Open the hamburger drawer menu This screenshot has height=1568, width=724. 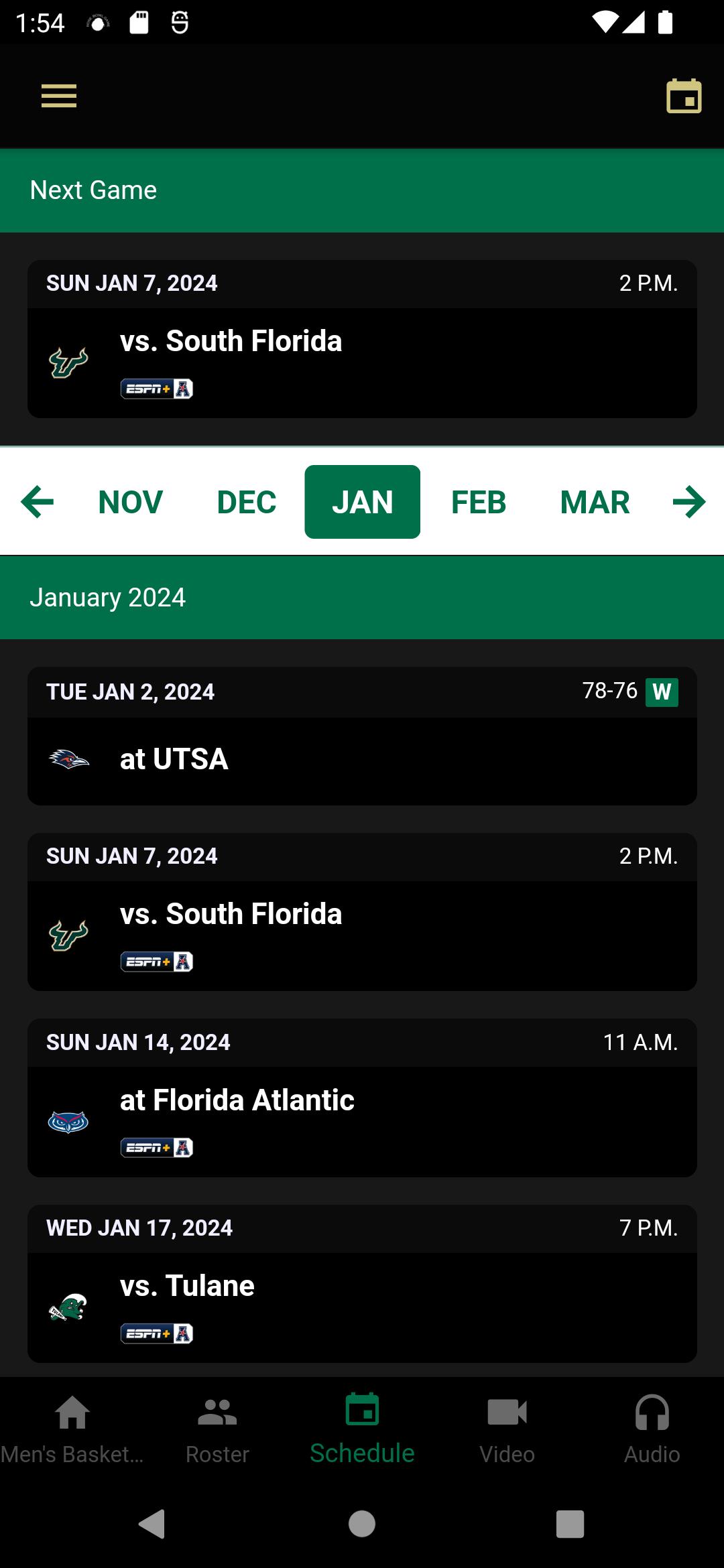[x=59, y=96]
